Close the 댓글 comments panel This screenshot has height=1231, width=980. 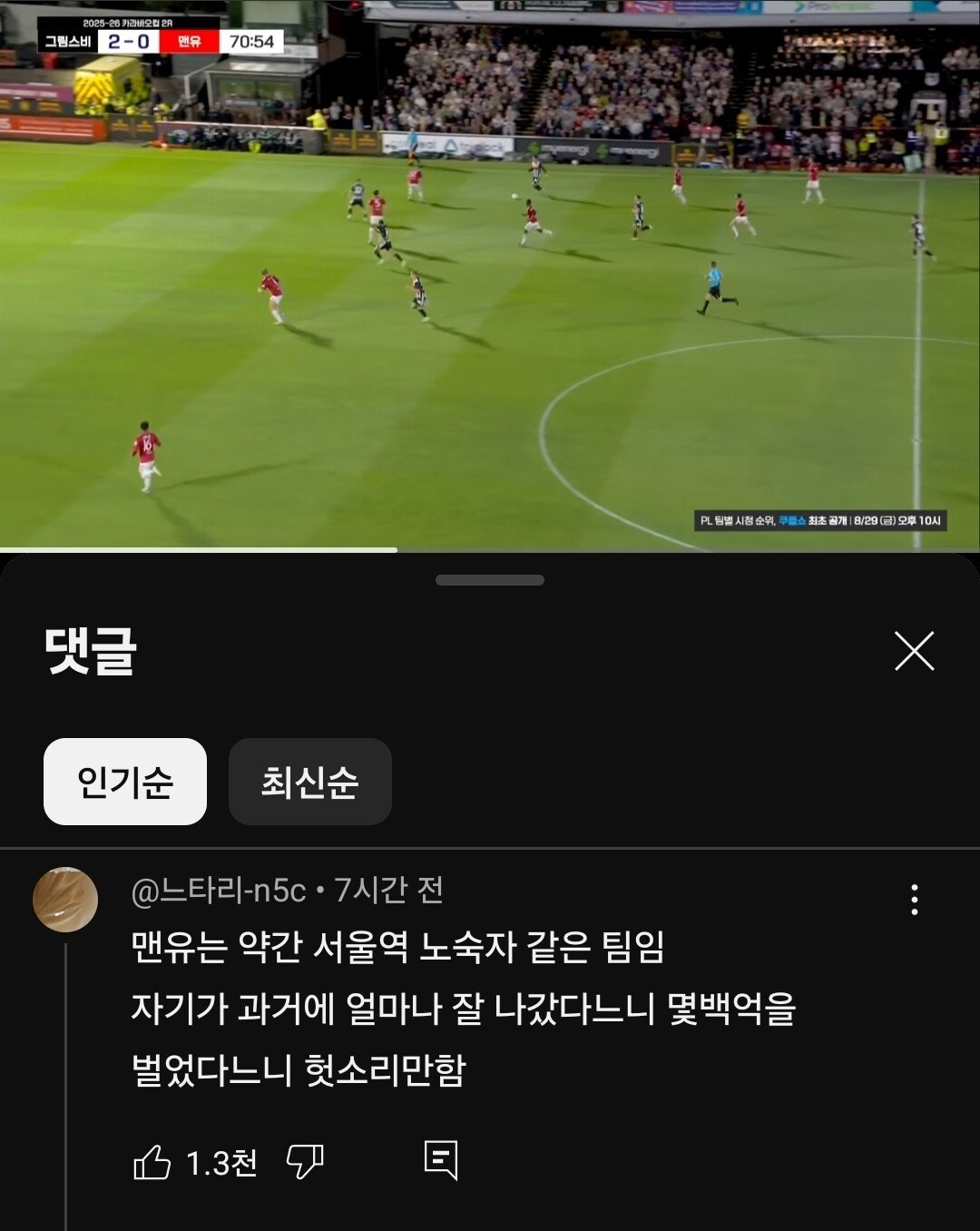click(x=914, y=651)
